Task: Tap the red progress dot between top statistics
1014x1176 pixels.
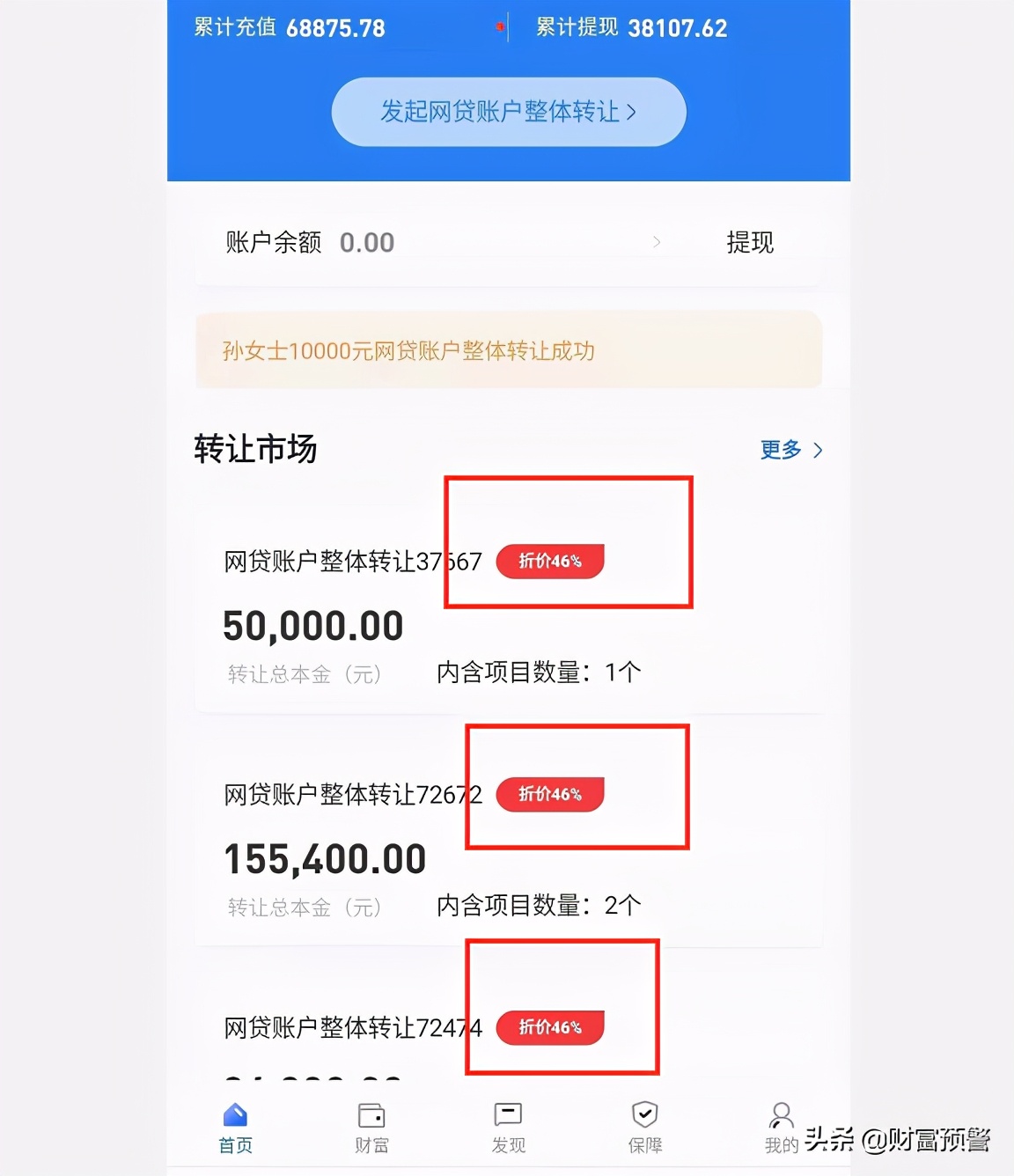Action: [502, 27]
